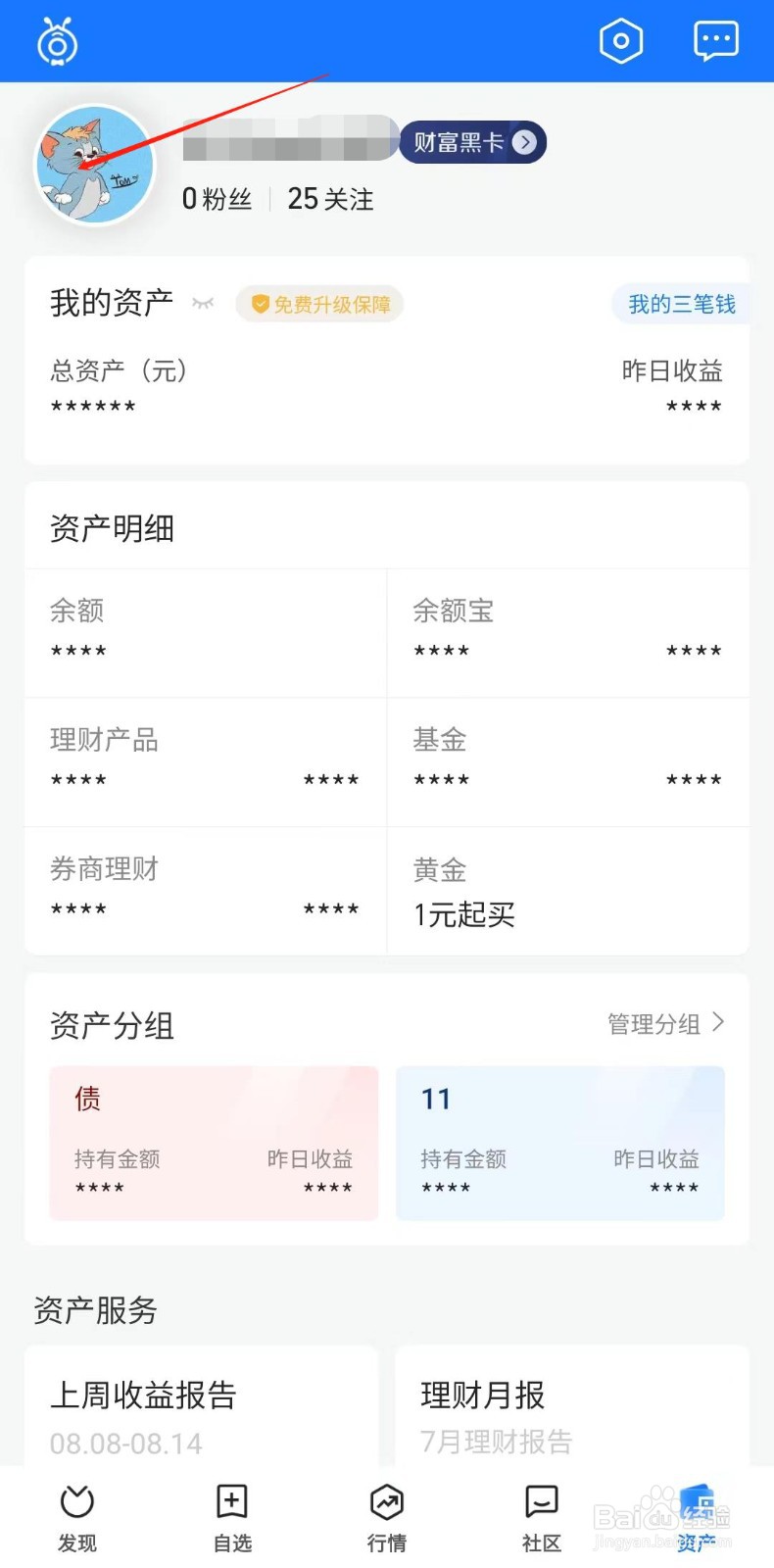The width and height of the screenshot is (774, 1568).
Task: Toggle asset visibility eye icon
Action: [x=203, y=304]
